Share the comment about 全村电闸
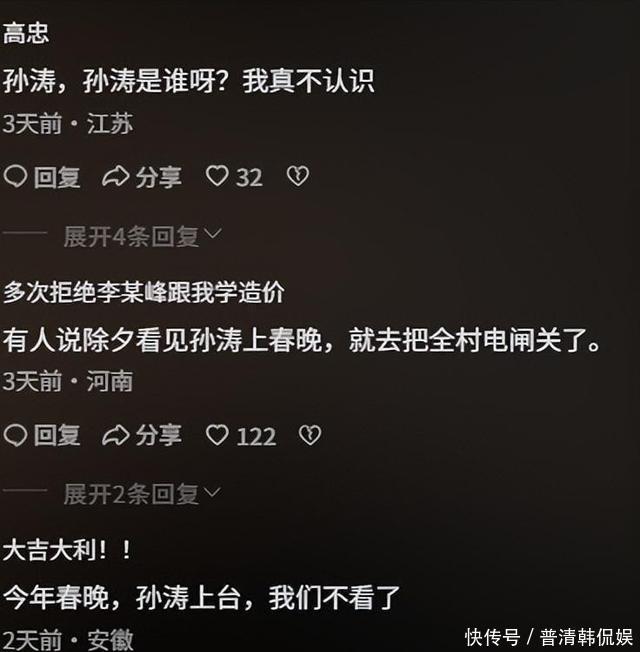Viewport: 640px width, 652px height. (x=143, y=435)
